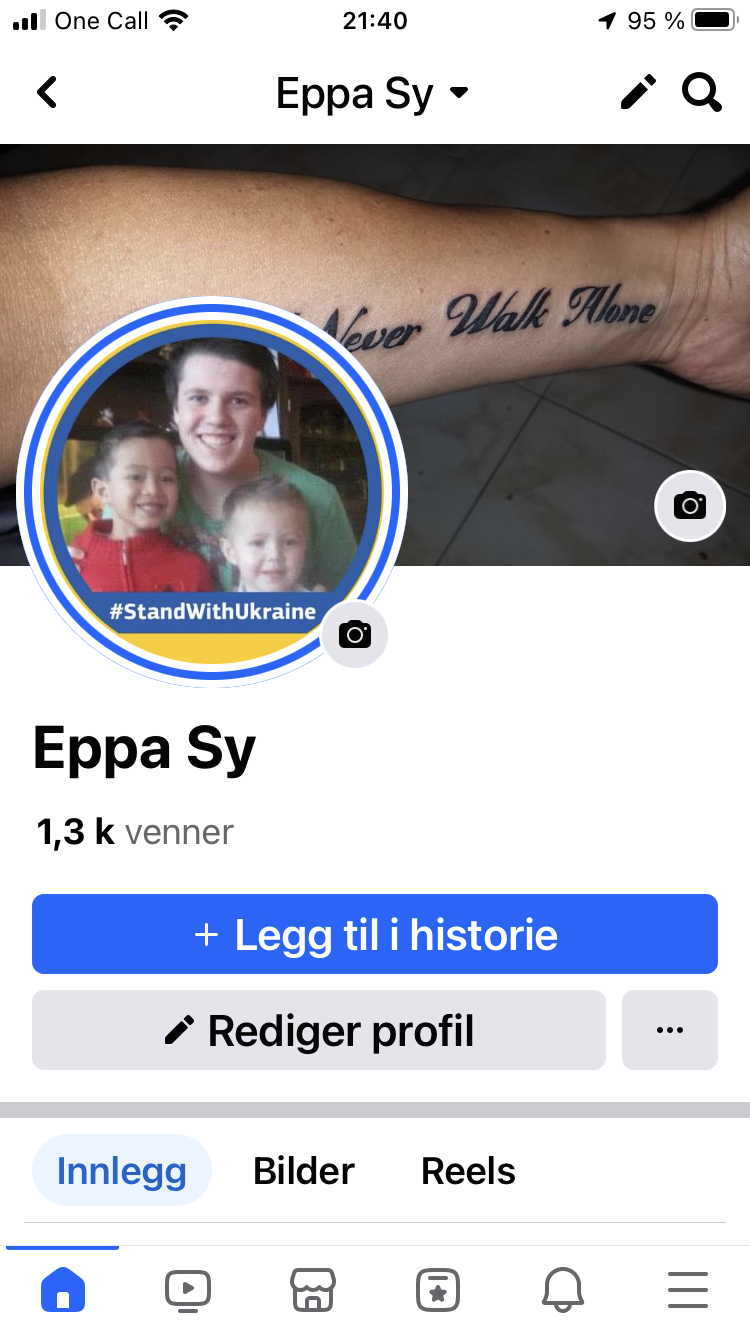
Task: Switch to the Bilder tab
Action: click(304, 1171)
